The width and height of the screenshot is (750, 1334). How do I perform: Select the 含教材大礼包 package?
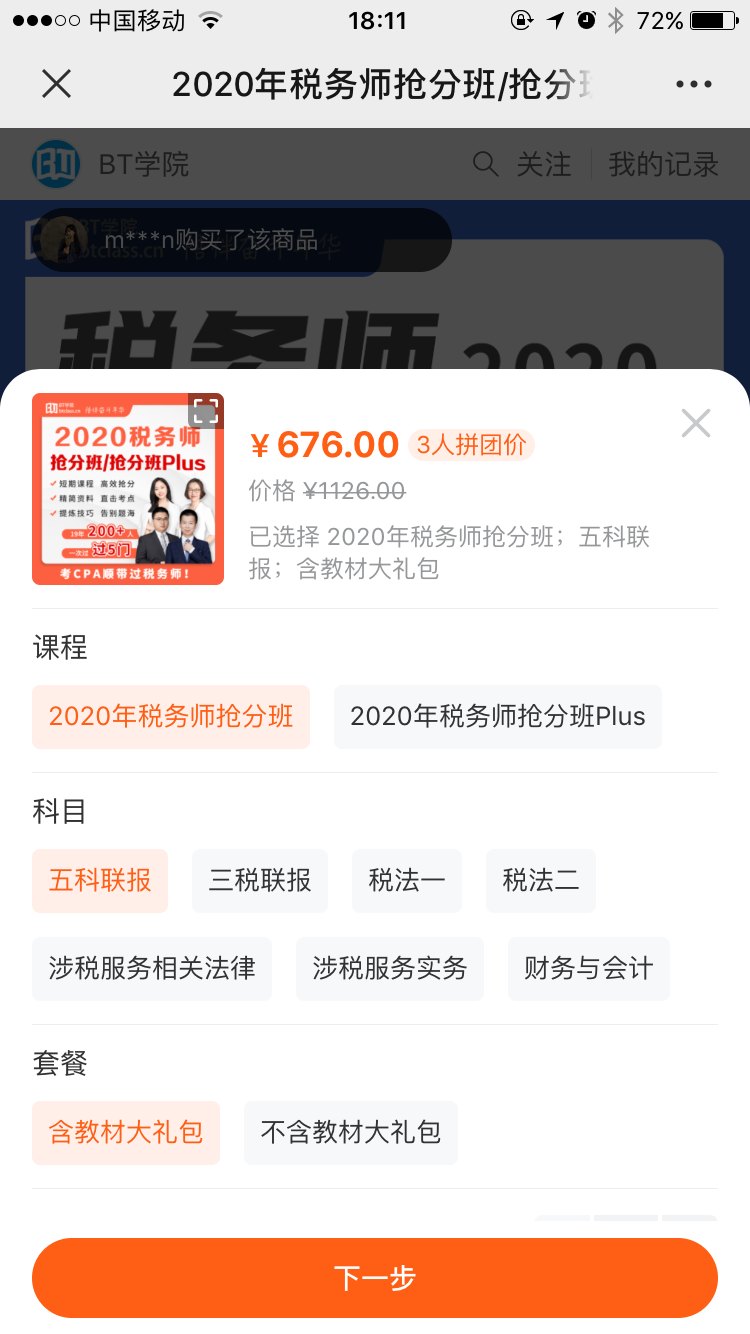(126, 1133)
